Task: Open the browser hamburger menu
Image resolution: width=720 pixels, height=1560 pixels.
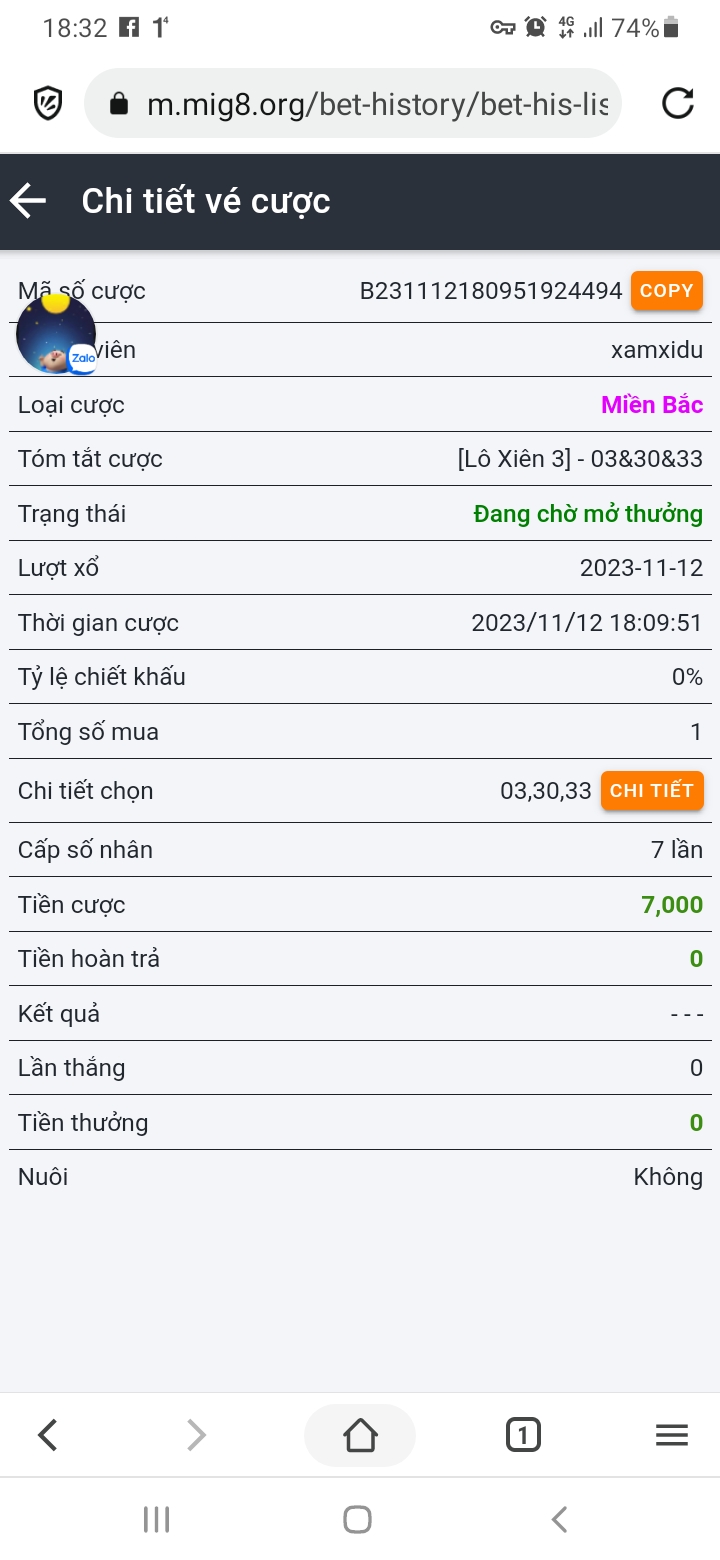Action: pyautogui.click(x=671, y=1436)
